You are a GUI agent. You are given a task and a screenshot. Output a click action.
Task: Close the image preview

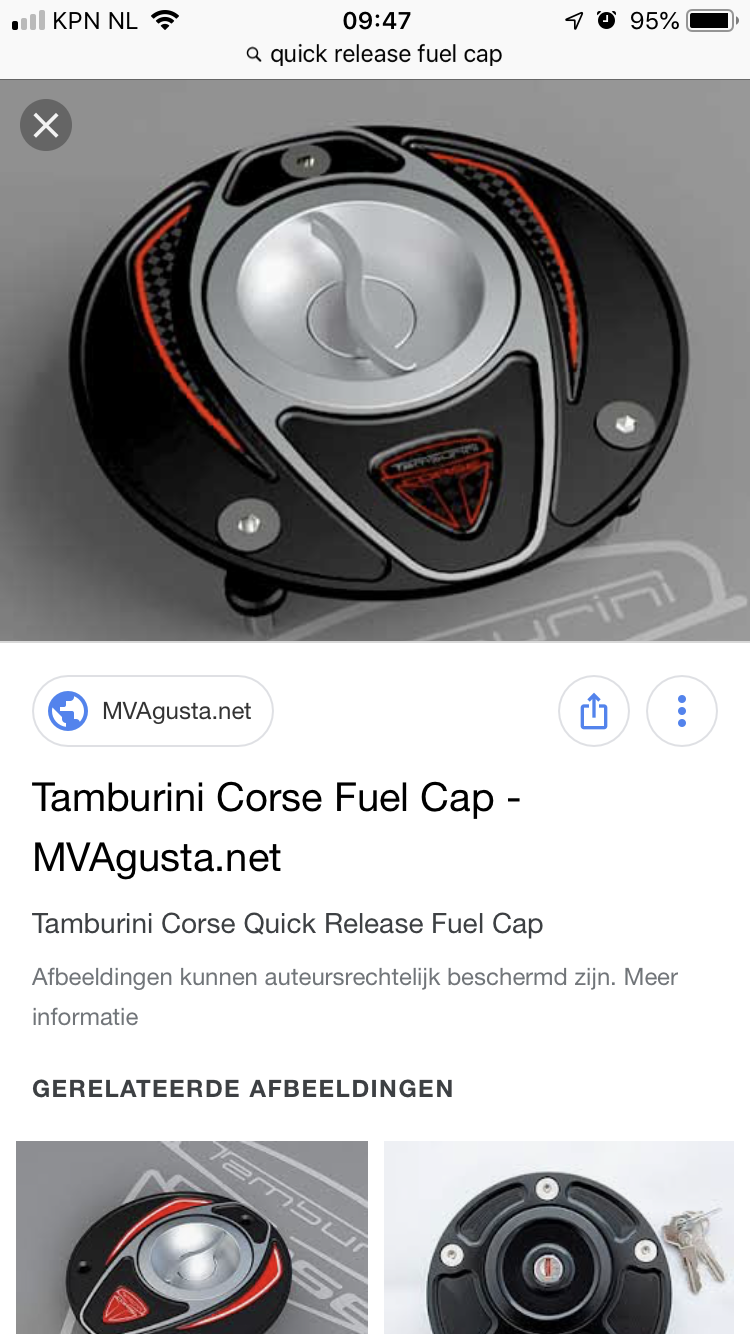click(46, 125)
